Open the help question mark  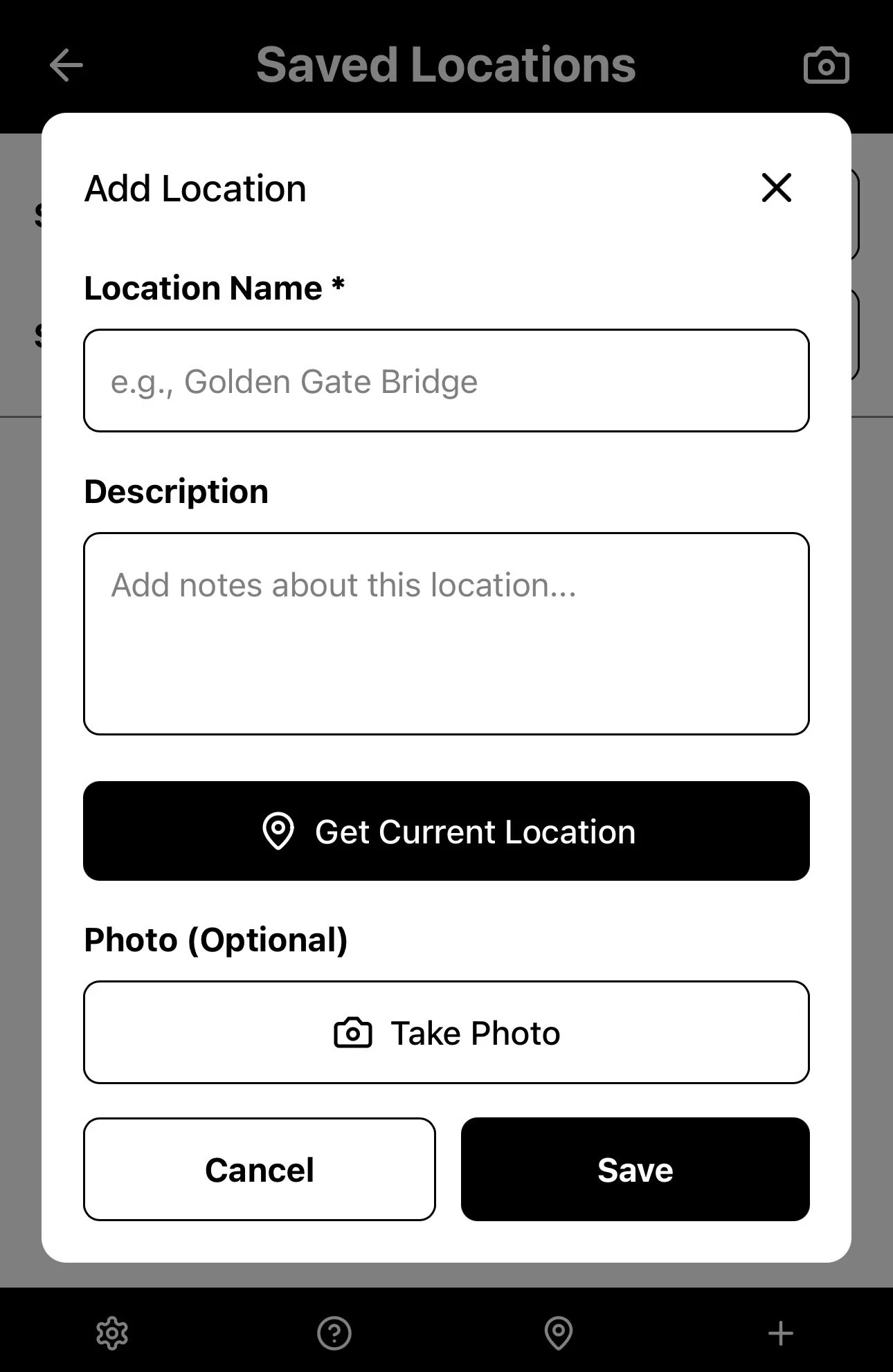[334, 1333]
